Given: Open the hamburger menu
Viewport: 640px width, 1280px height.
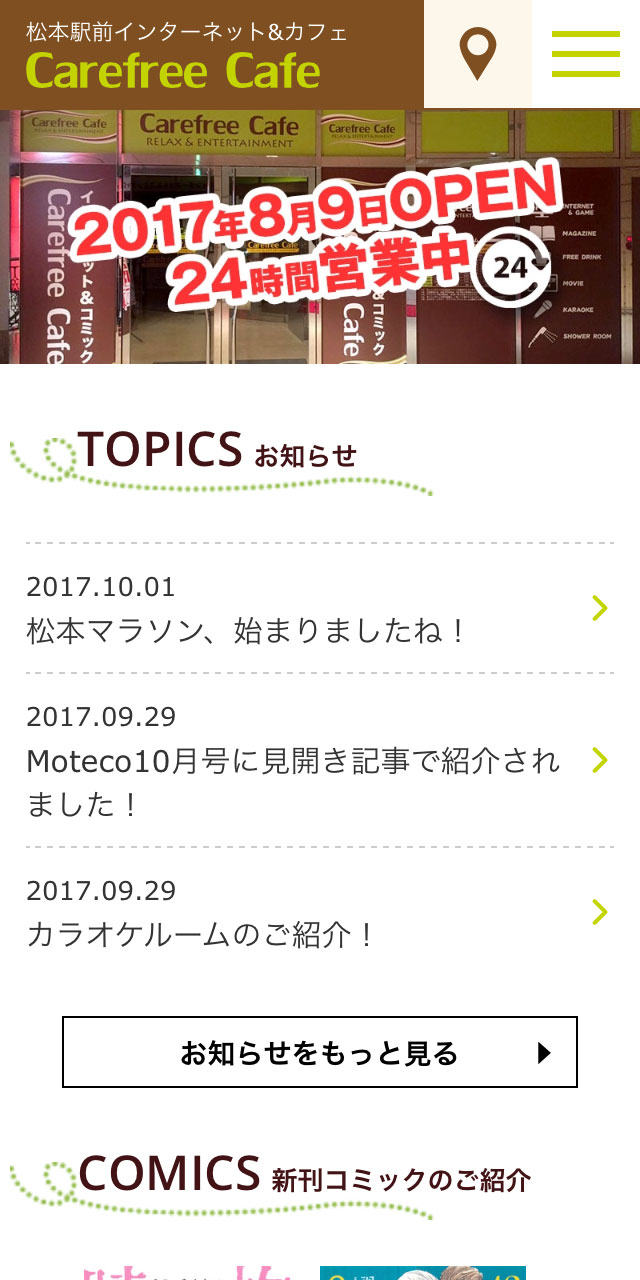Looking at the screenshot, I should point(586,54).
